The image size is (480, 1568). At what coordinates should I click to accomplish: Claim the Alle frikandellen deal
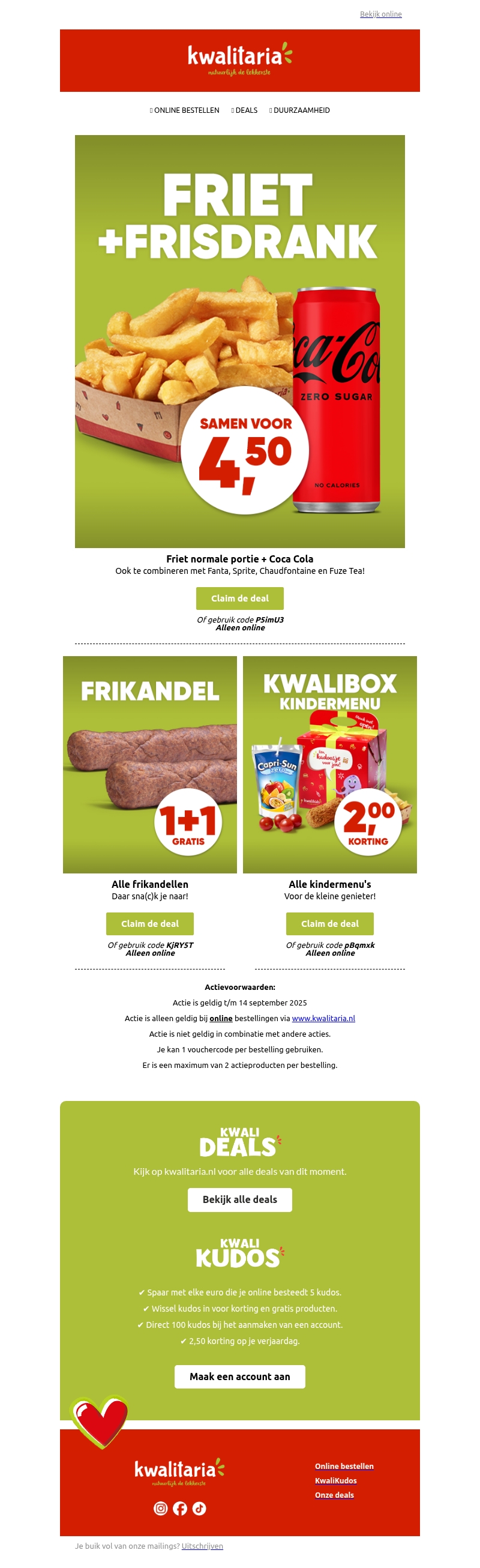coord(149,923)
